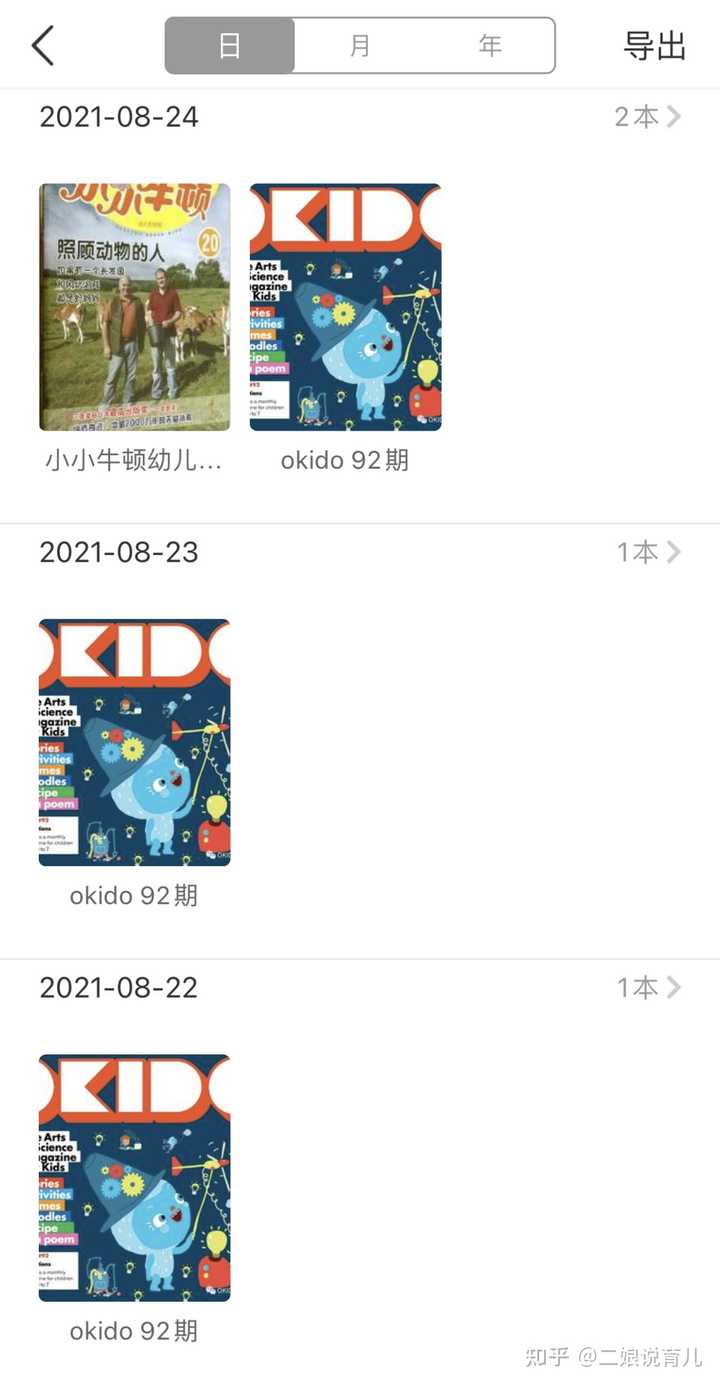This screenshot has width=720, height=1386.
Task: Expand the 2本 list for 2021-08-24
Action: point(648,117)
